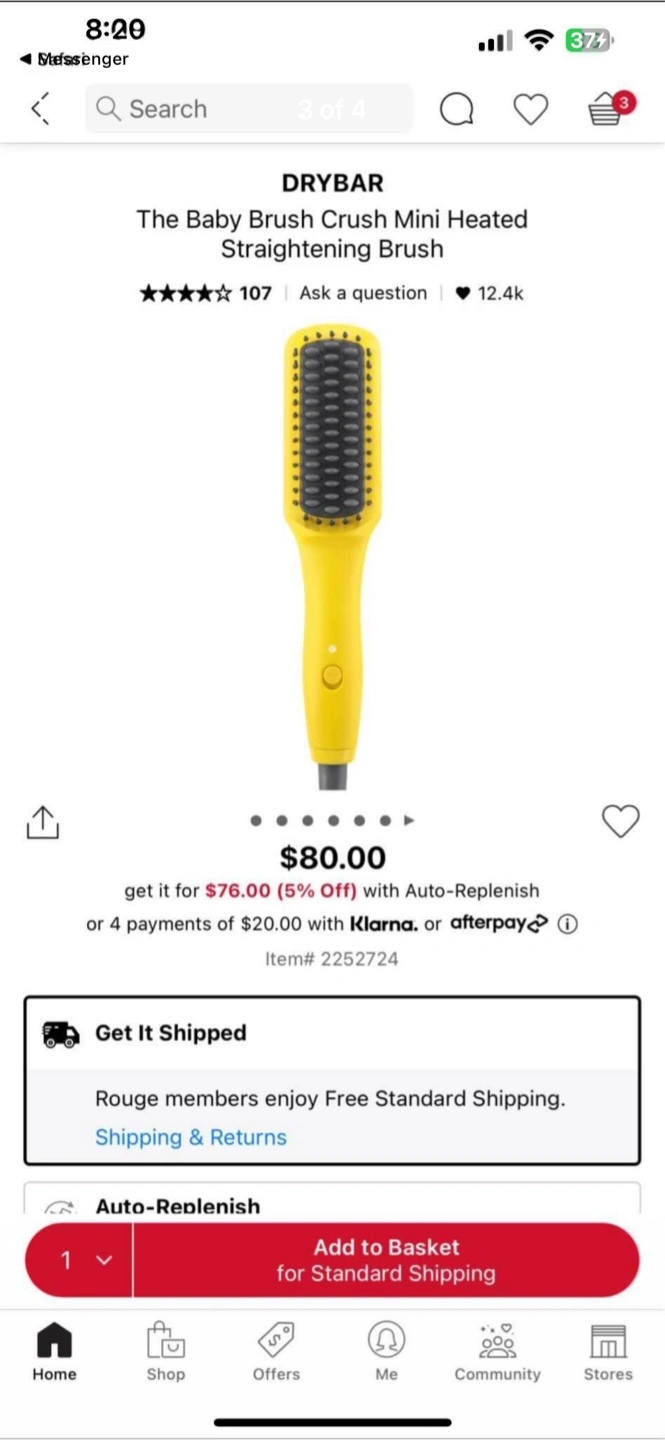Screen dimensions: 665x1440
Task: Open the Loves heart in top bar
Action: coord(531,109)
